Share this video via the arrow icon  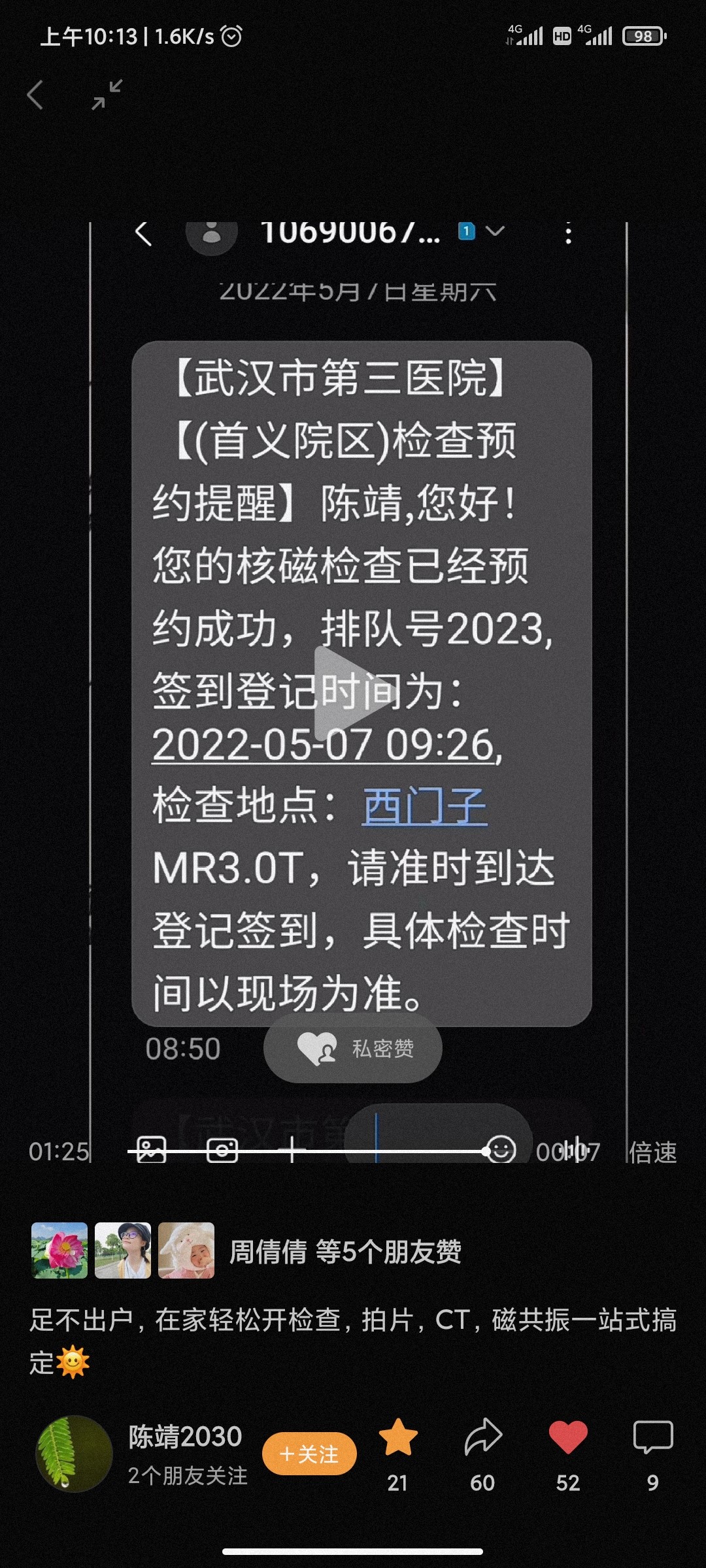point(483,1438)
